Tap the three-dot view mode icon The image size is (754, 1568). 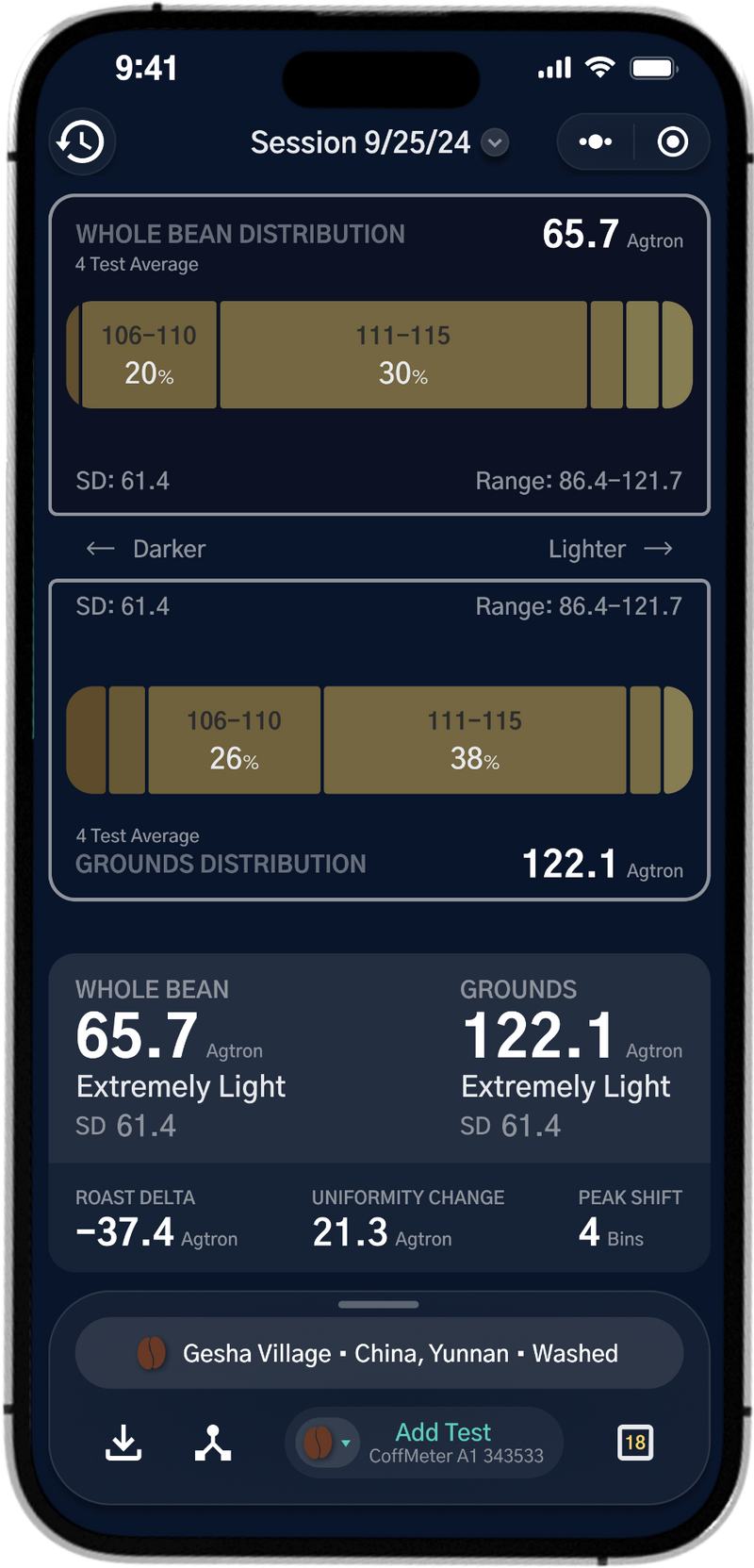pyautogui.click(x=595, y=142)
